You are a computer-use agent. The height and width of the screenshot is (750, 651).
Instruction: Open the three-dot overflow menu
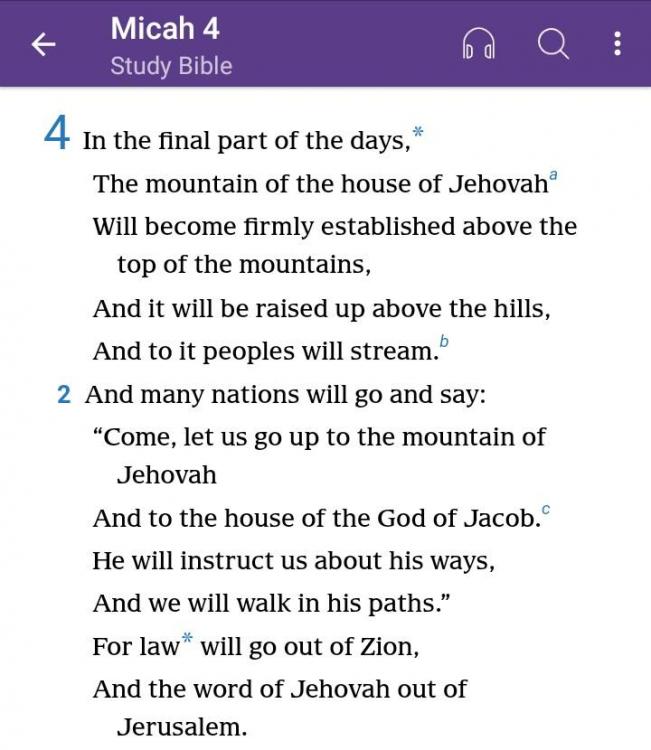(617, 44)
